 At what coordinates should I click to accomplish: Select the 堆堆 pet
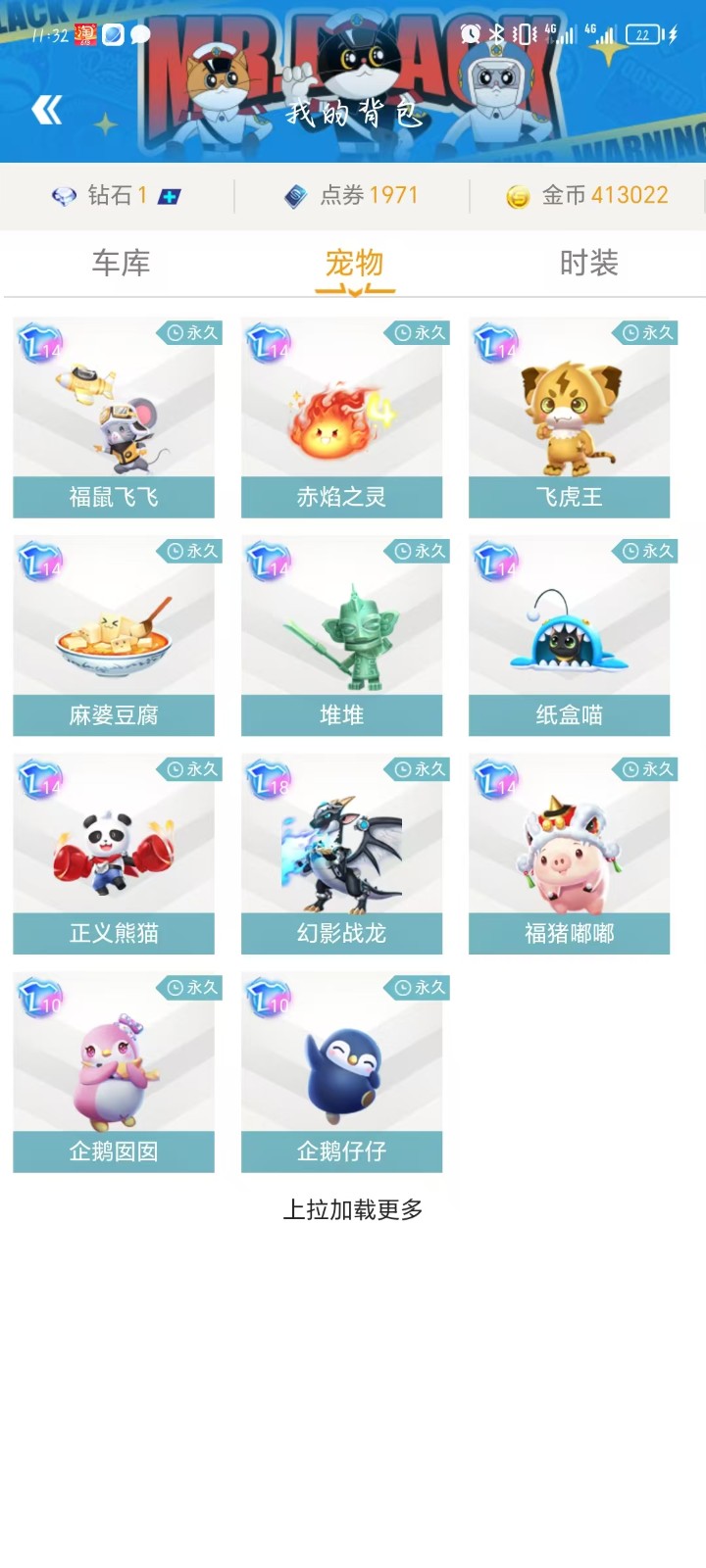(341, 636)
